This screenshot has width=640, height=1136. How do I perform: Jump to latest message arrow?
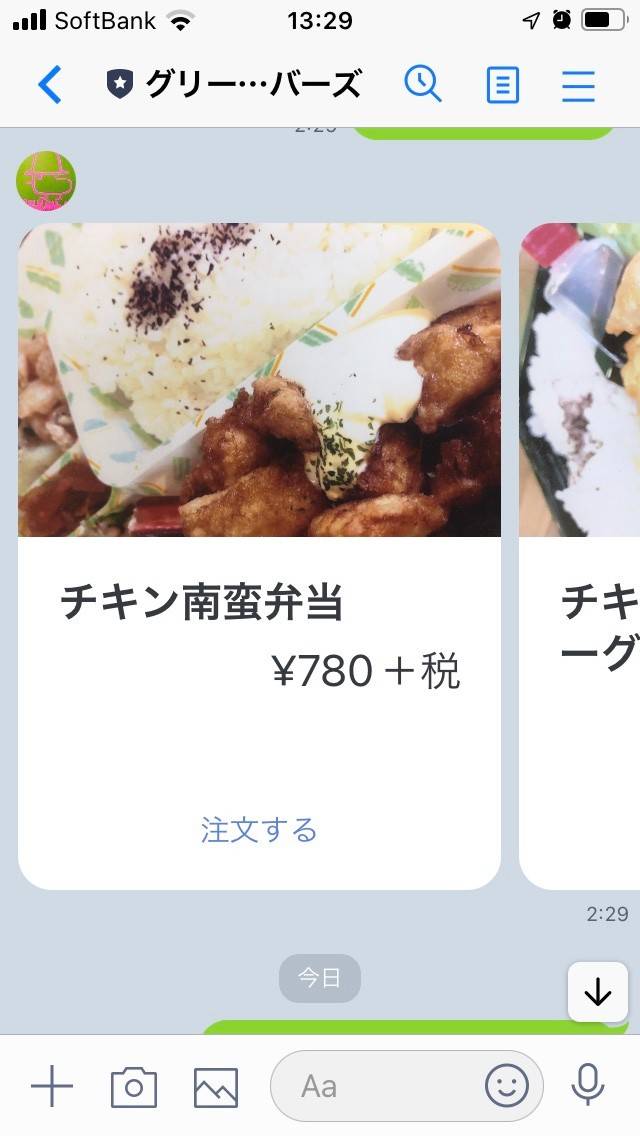click(598, 991)
